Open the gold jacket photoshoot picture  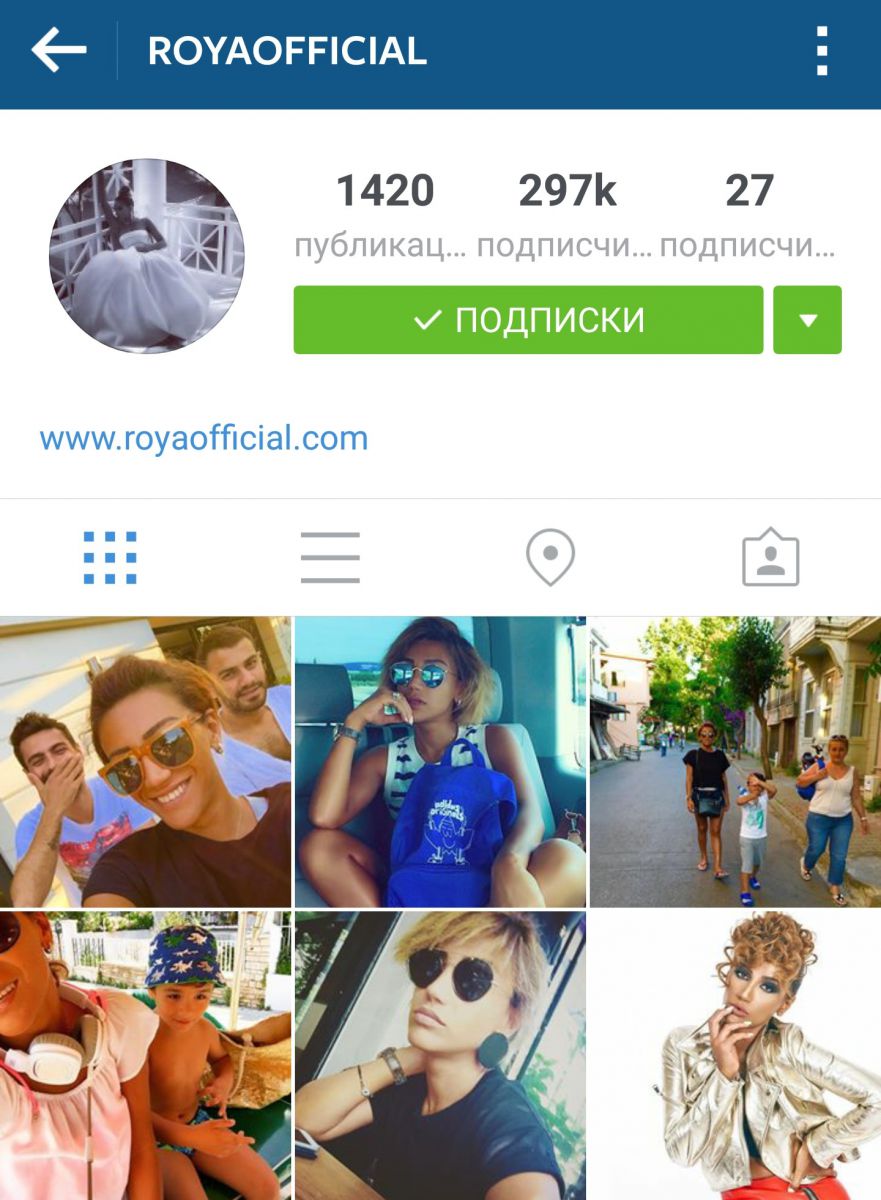click(x=735, y=1055)
